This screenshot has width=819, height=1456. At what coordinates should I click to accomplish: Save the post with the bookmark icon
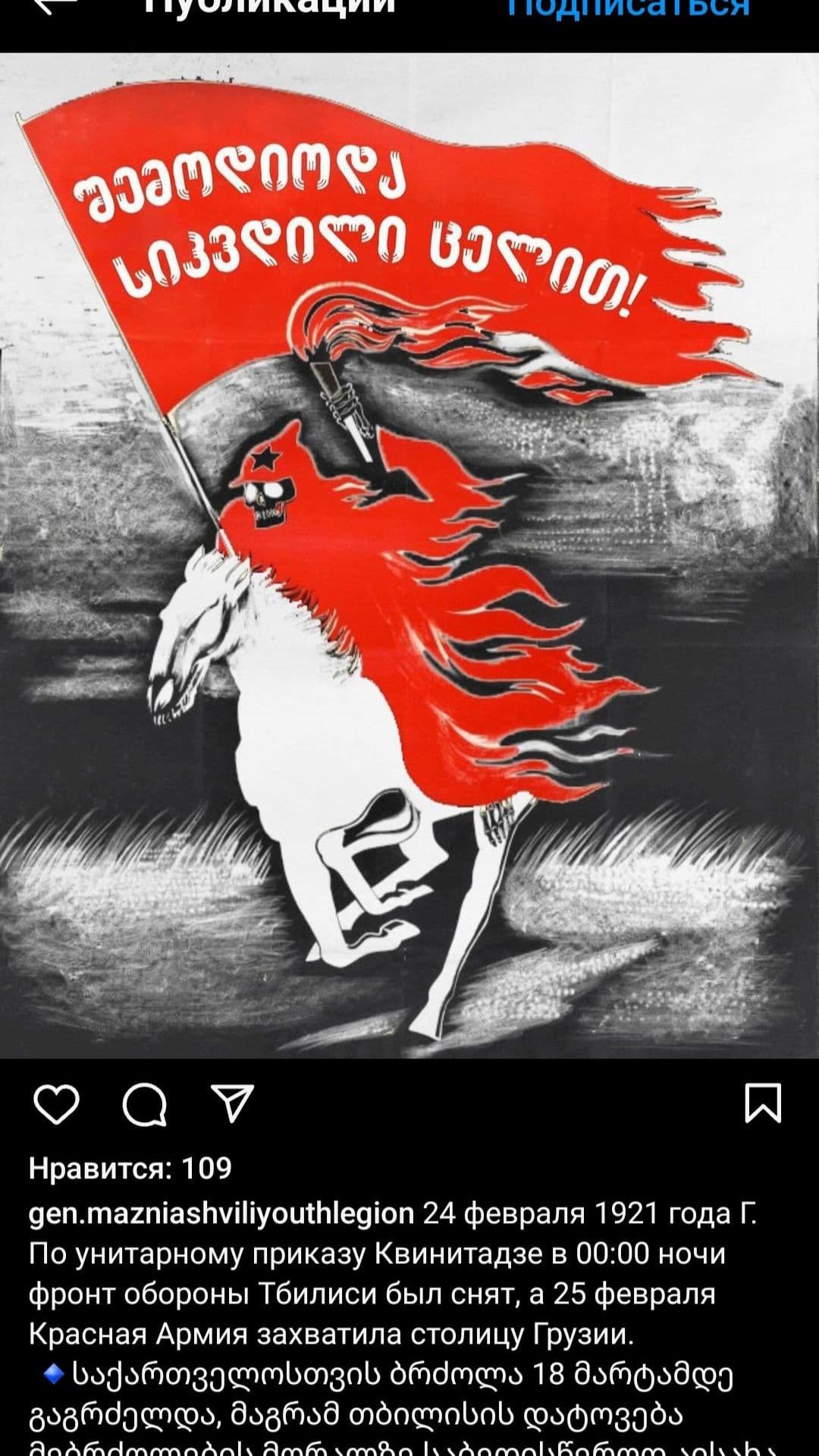click(763, 1104)
